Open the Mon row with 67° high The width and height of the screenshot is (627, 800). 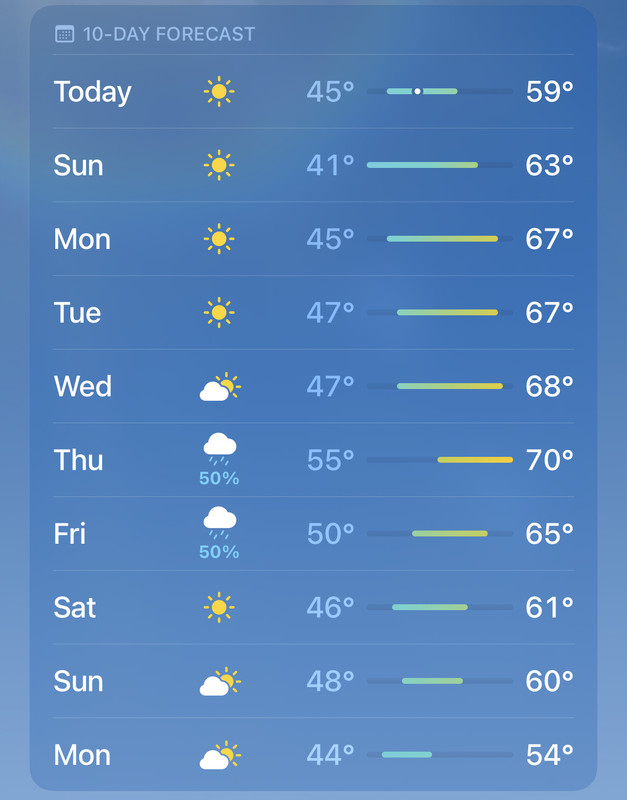(x=313, y=239)
